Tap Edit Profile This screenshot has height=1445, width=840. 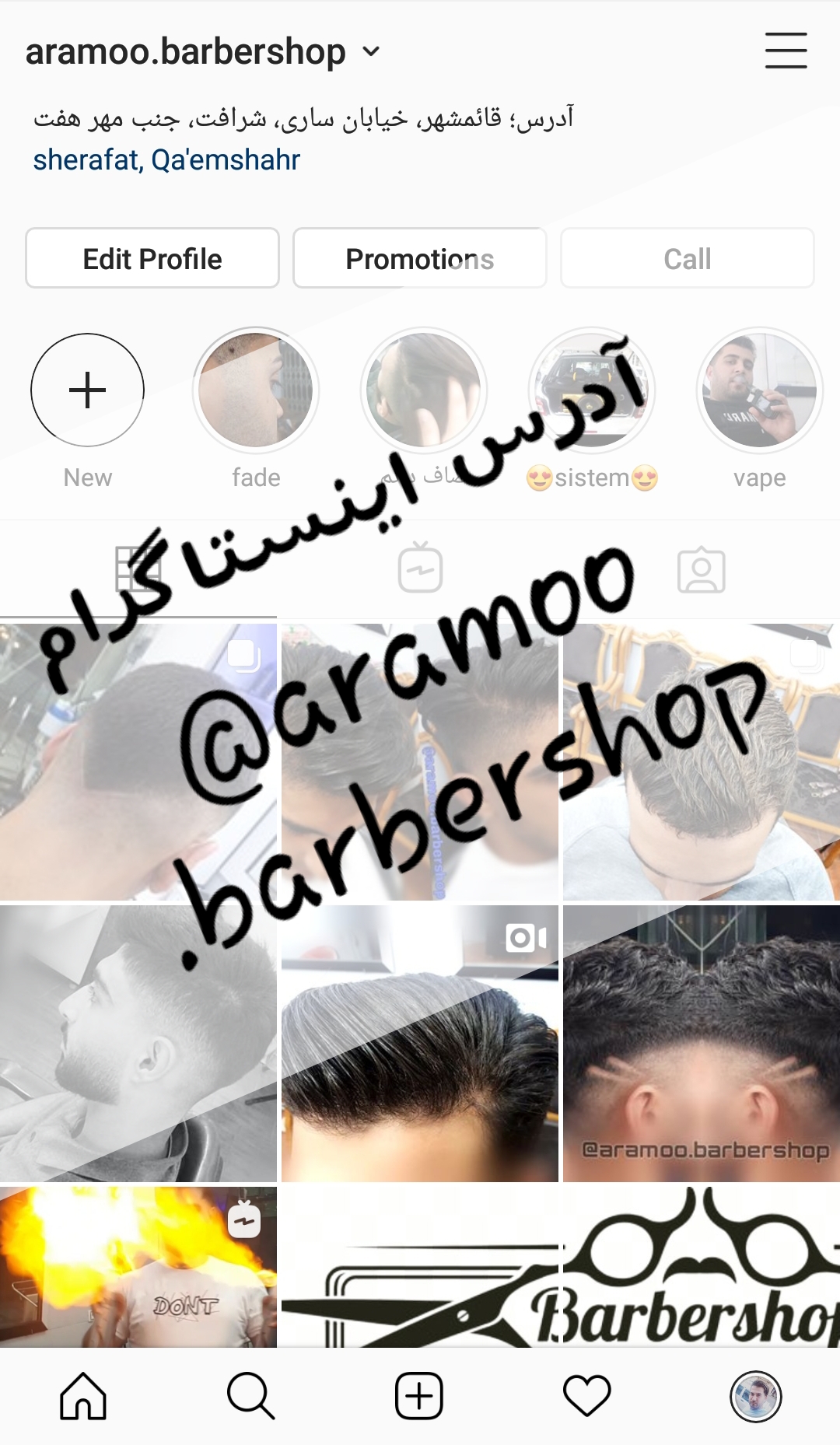click(152, 258)
